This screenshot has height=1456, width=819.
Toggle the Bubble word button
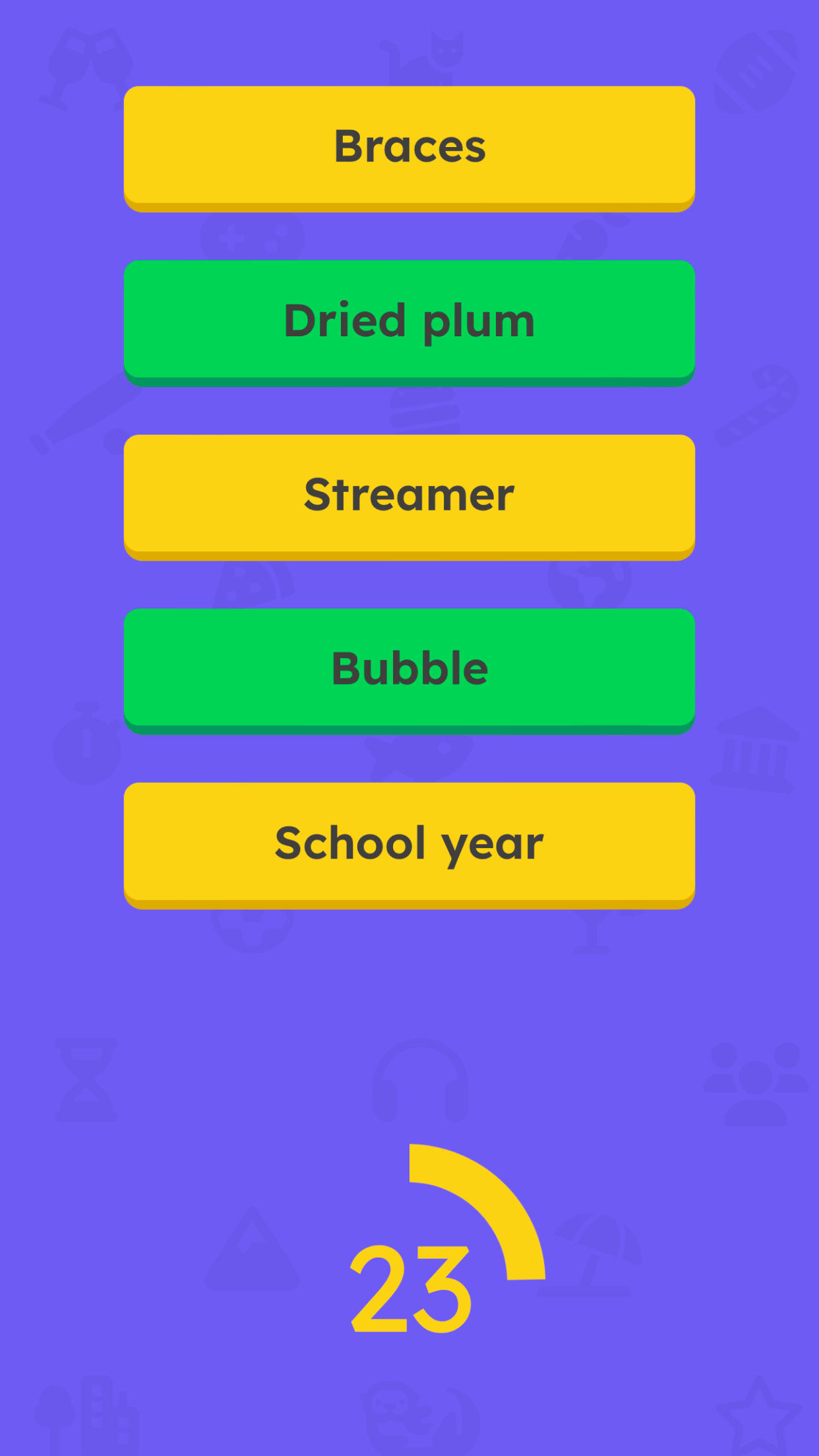(409, 671)
